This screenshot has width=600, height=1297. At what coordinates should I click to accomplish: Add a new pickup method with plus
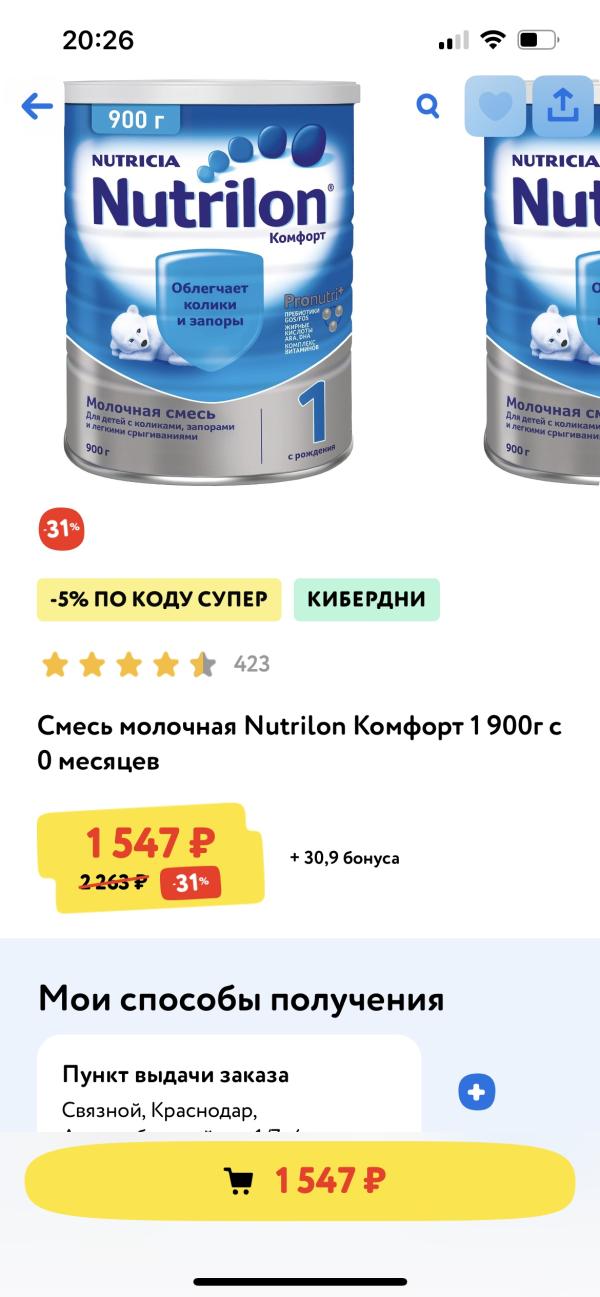(477, 1093)
